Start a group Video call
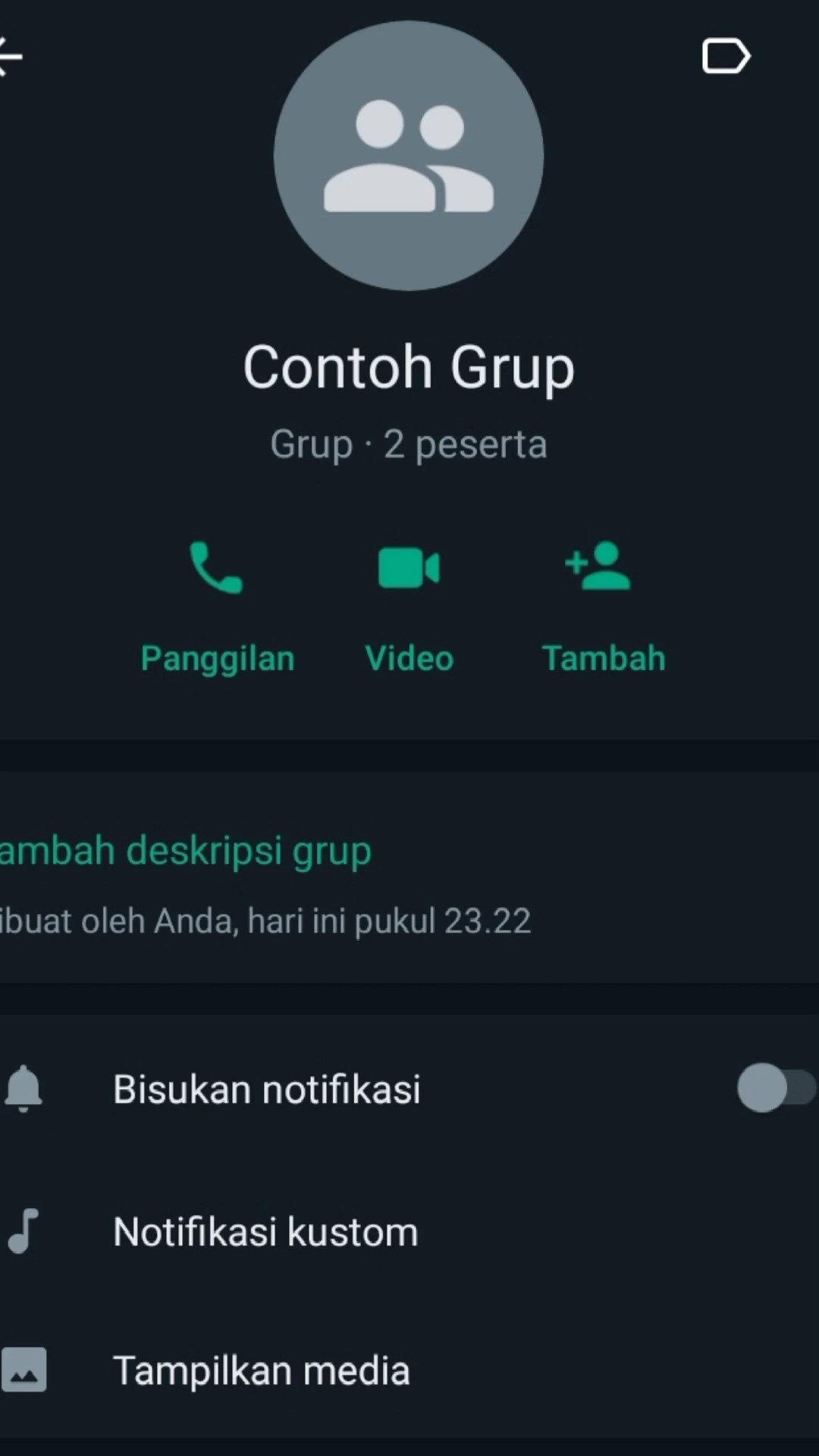Image resolution: width=819 pixels, height=1456 pixels. pos(409,607)
